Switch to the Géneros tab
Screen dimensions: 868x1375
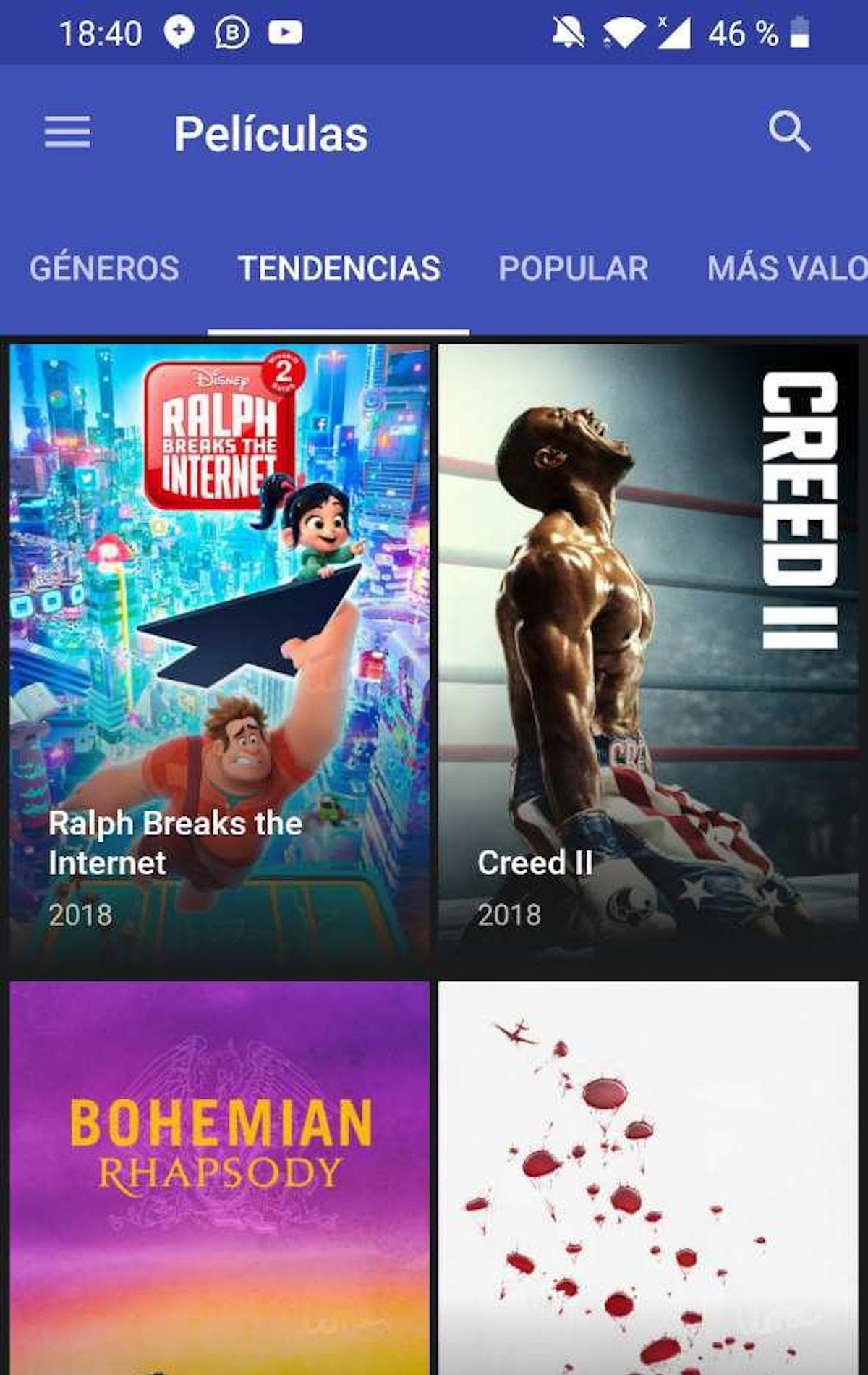pos(104,268)
